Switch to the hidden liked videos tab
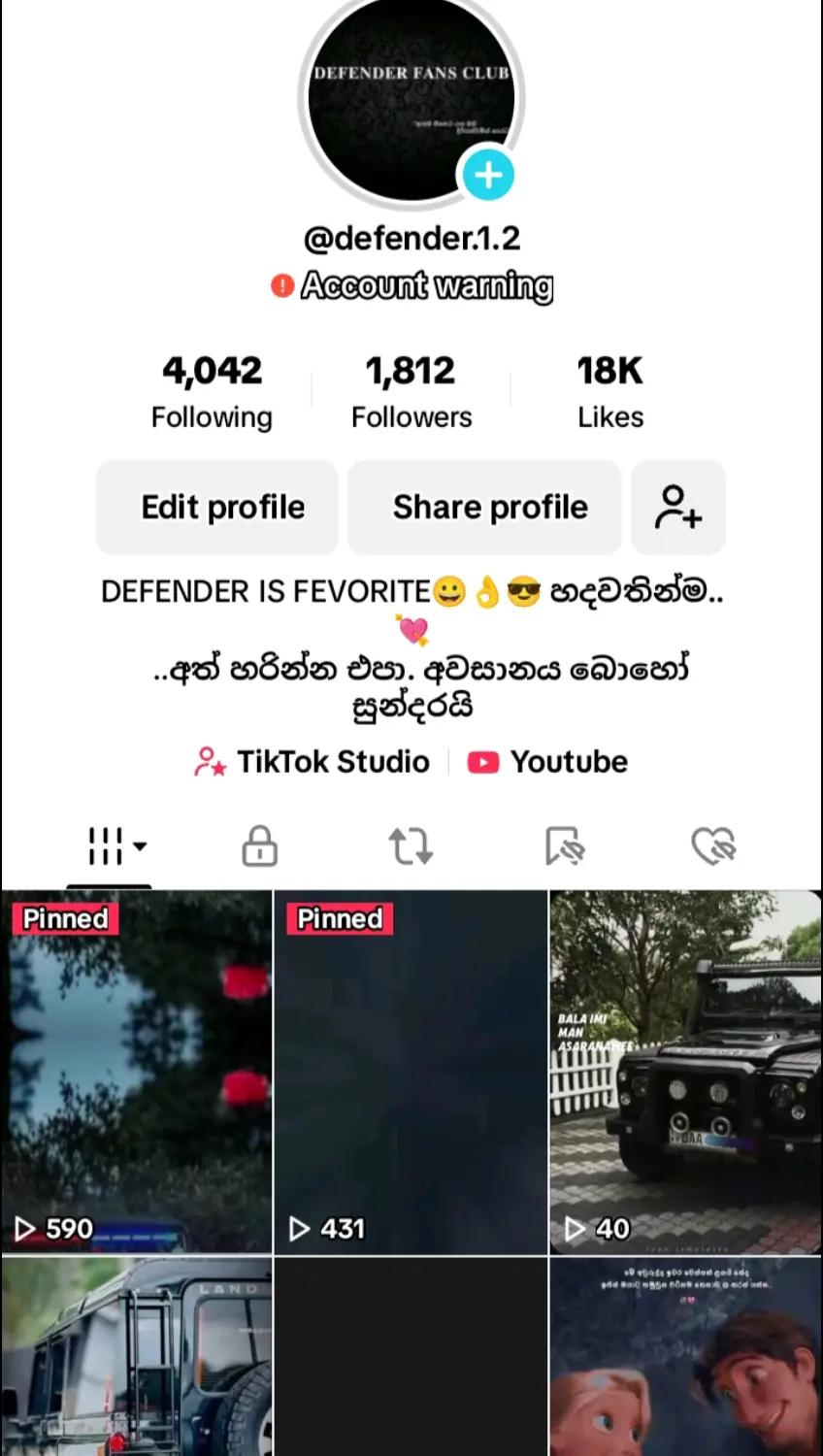823x1456 pixels. point(713,846)
